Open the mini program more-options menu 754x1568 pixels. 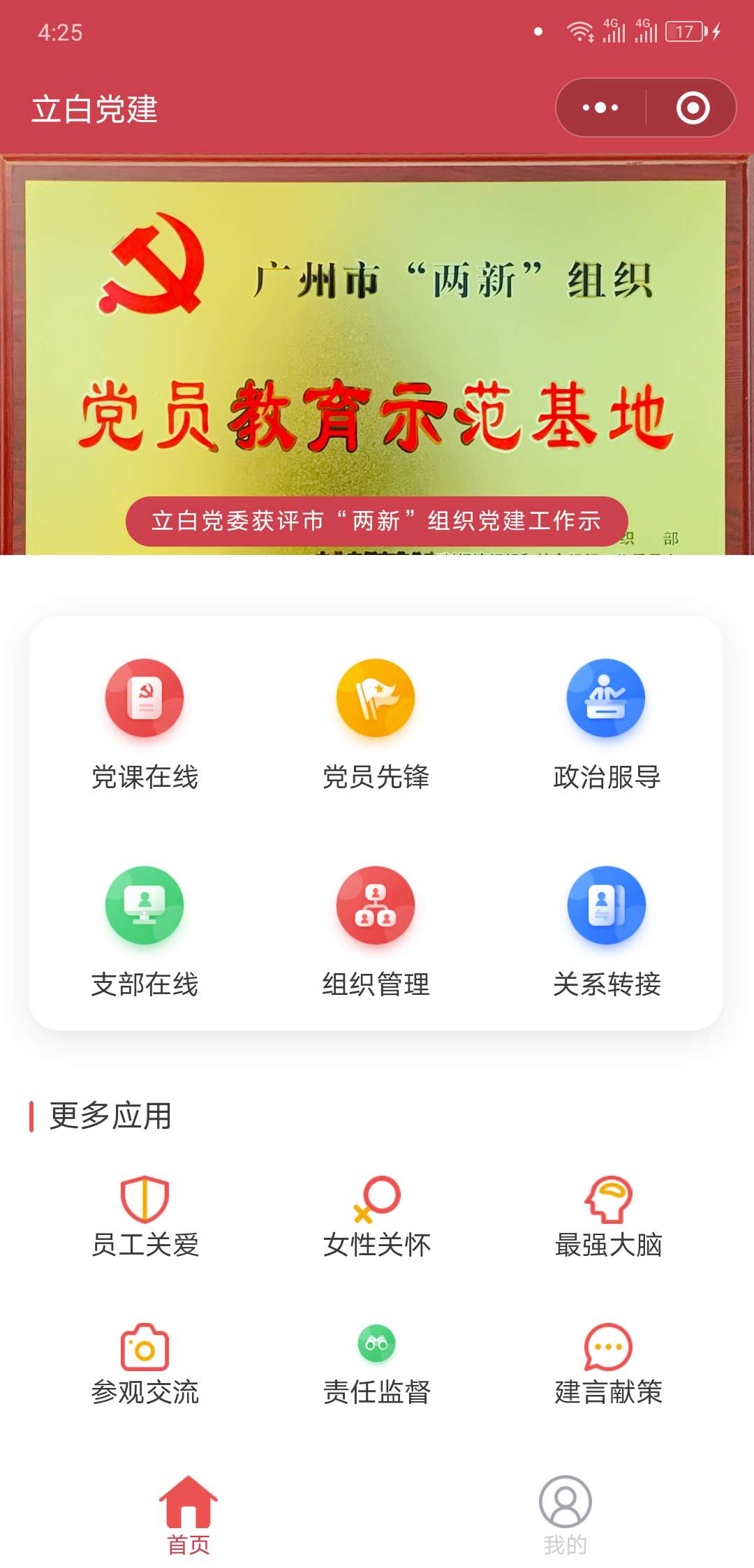[x=600, y=108]
